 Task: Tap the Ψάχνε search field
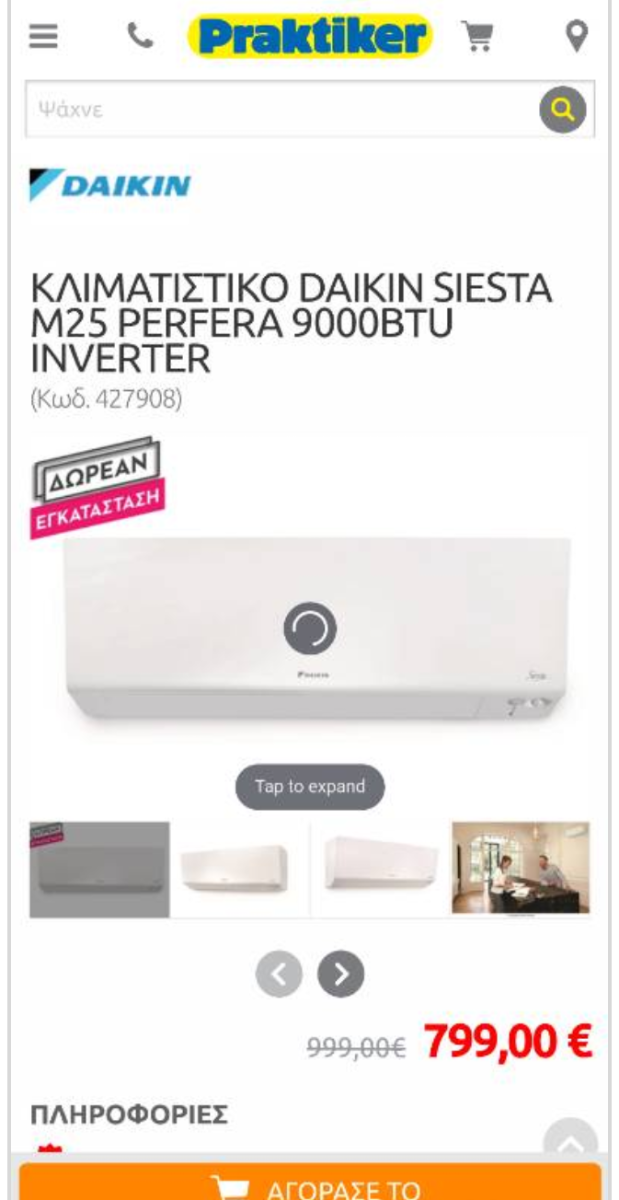click(x=281, y=109)
